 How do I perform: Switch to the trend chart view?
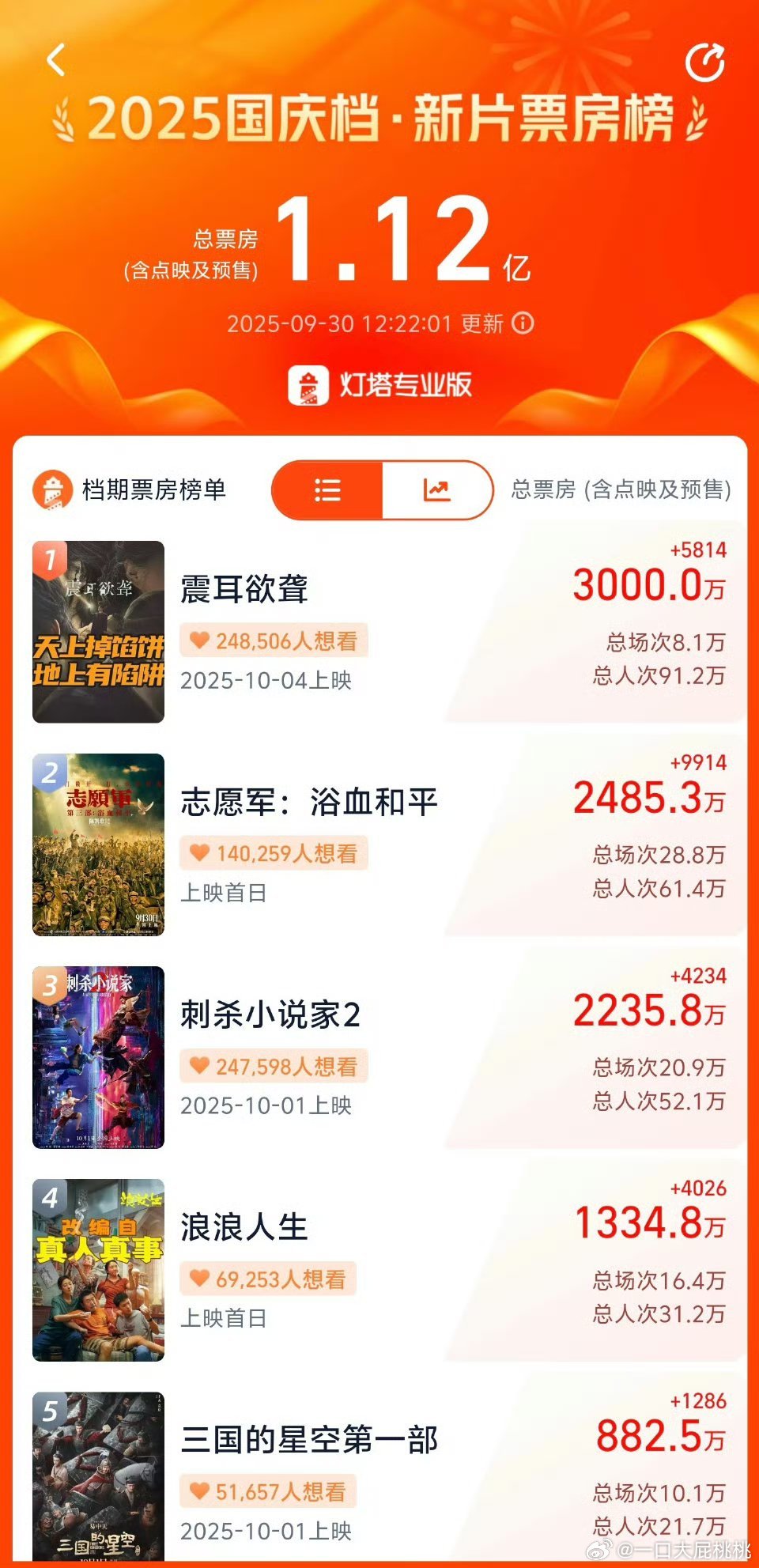[436, 490]
